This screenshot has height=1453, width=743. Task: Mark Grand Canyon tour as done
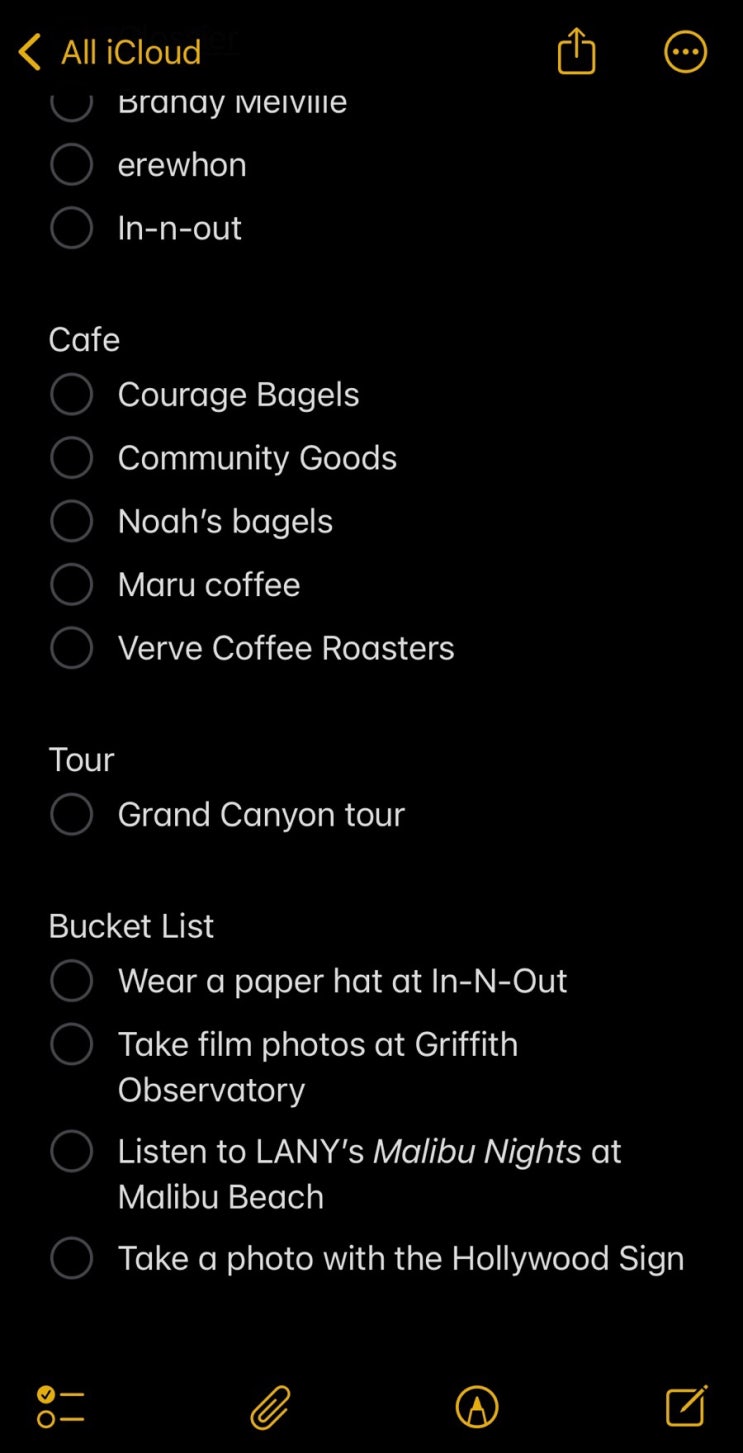72,815
